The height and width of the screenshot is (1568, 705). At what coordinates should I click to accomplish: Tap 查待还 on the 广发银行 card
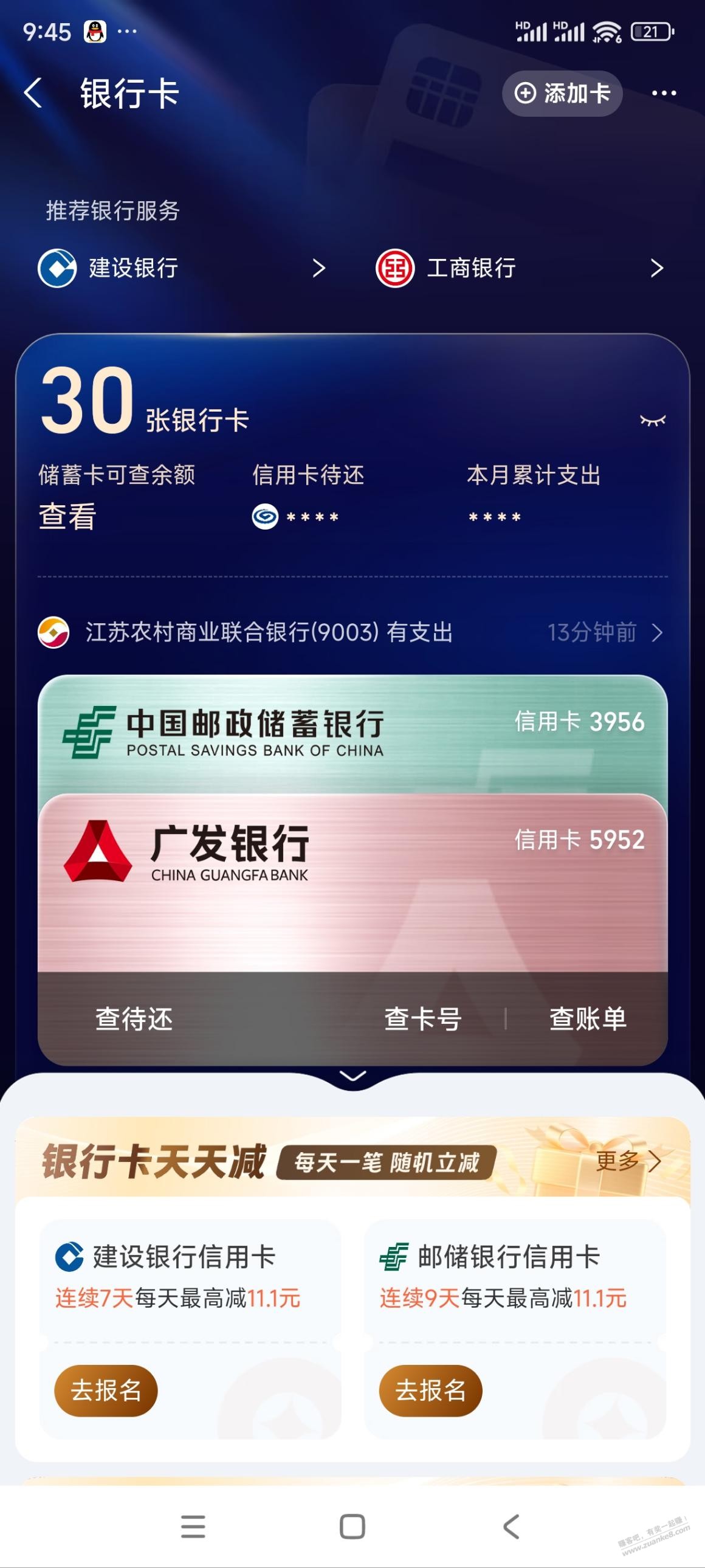click(134, 1018)
